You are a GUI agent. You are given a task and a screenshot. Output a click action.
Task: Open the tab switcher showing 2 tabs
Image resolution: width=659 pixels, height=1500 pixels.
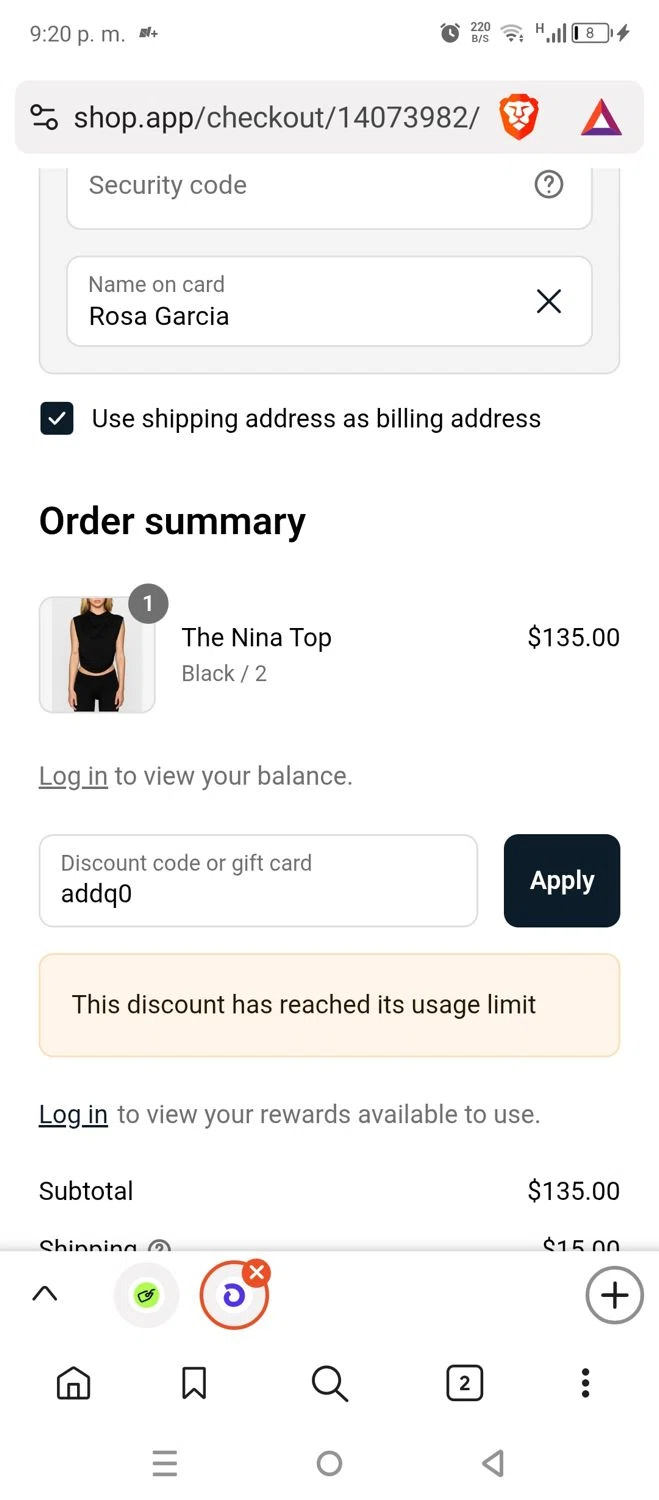point(464,1384)
